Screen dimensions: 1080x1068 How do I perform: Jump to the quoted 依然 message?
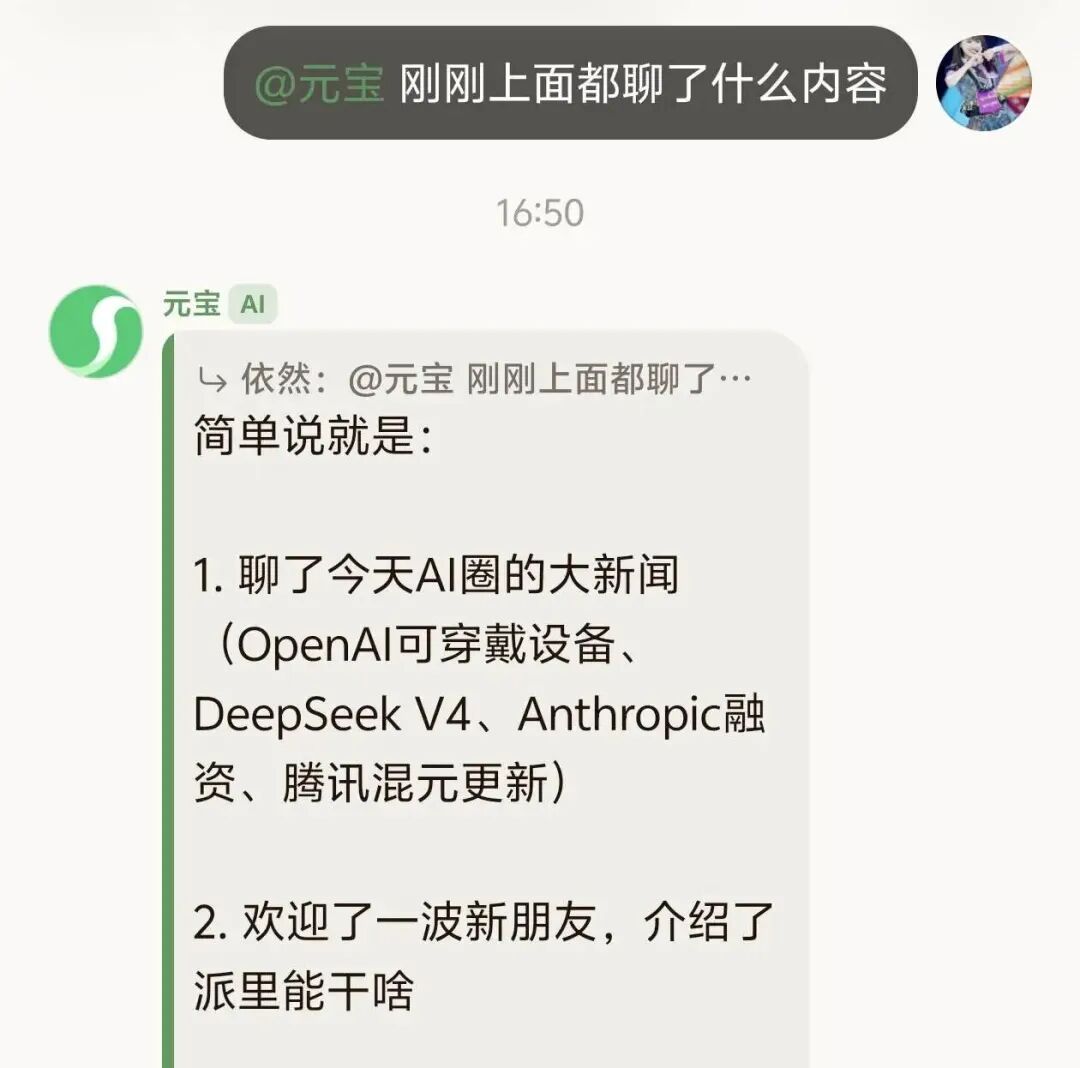click(x=476, y=380)
